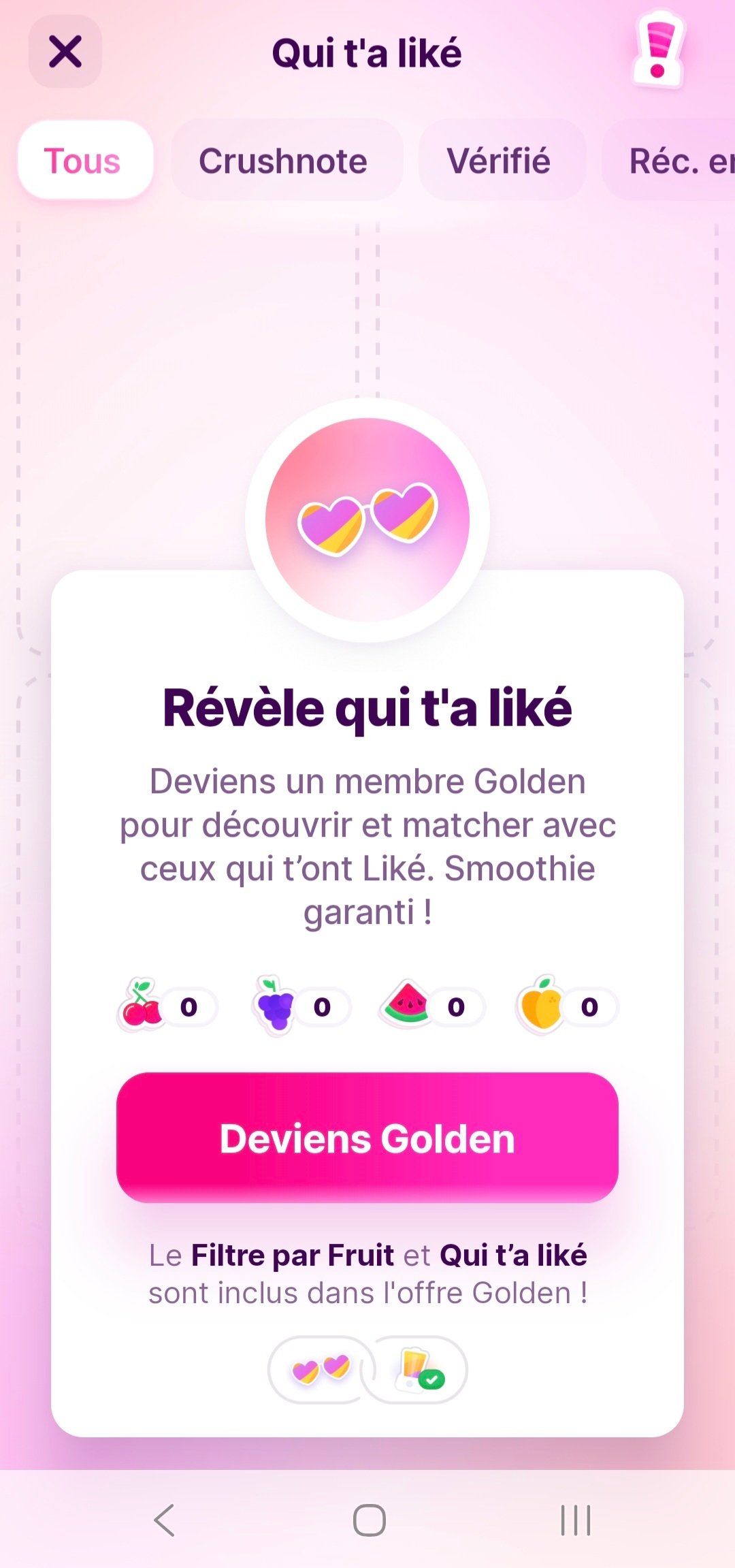The image size is (735, 1568).
Task: Close the Qui t'a liké screen
Action: pyautogui.click(x=65, y=52)
